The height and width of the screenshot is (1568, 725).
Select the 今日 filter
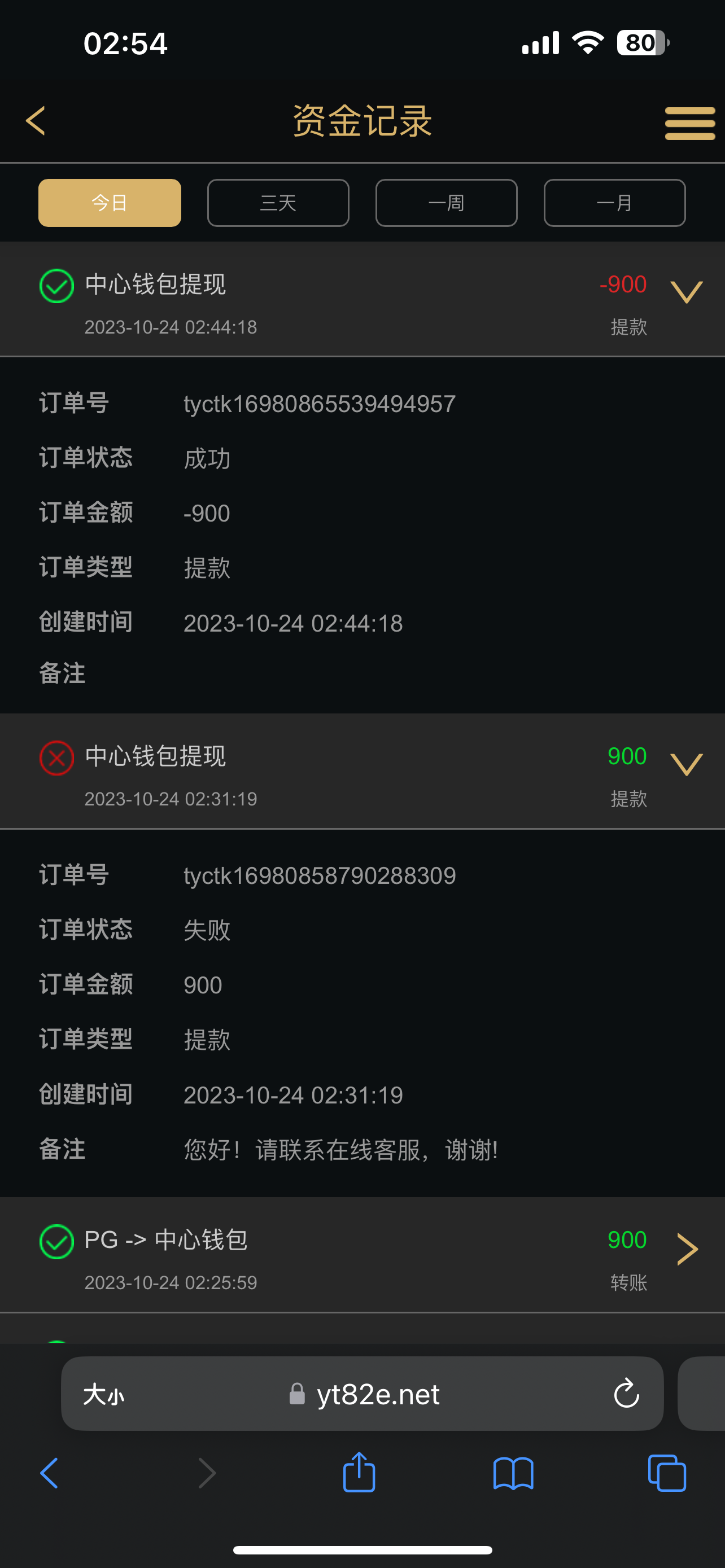(x=110, y=203)
